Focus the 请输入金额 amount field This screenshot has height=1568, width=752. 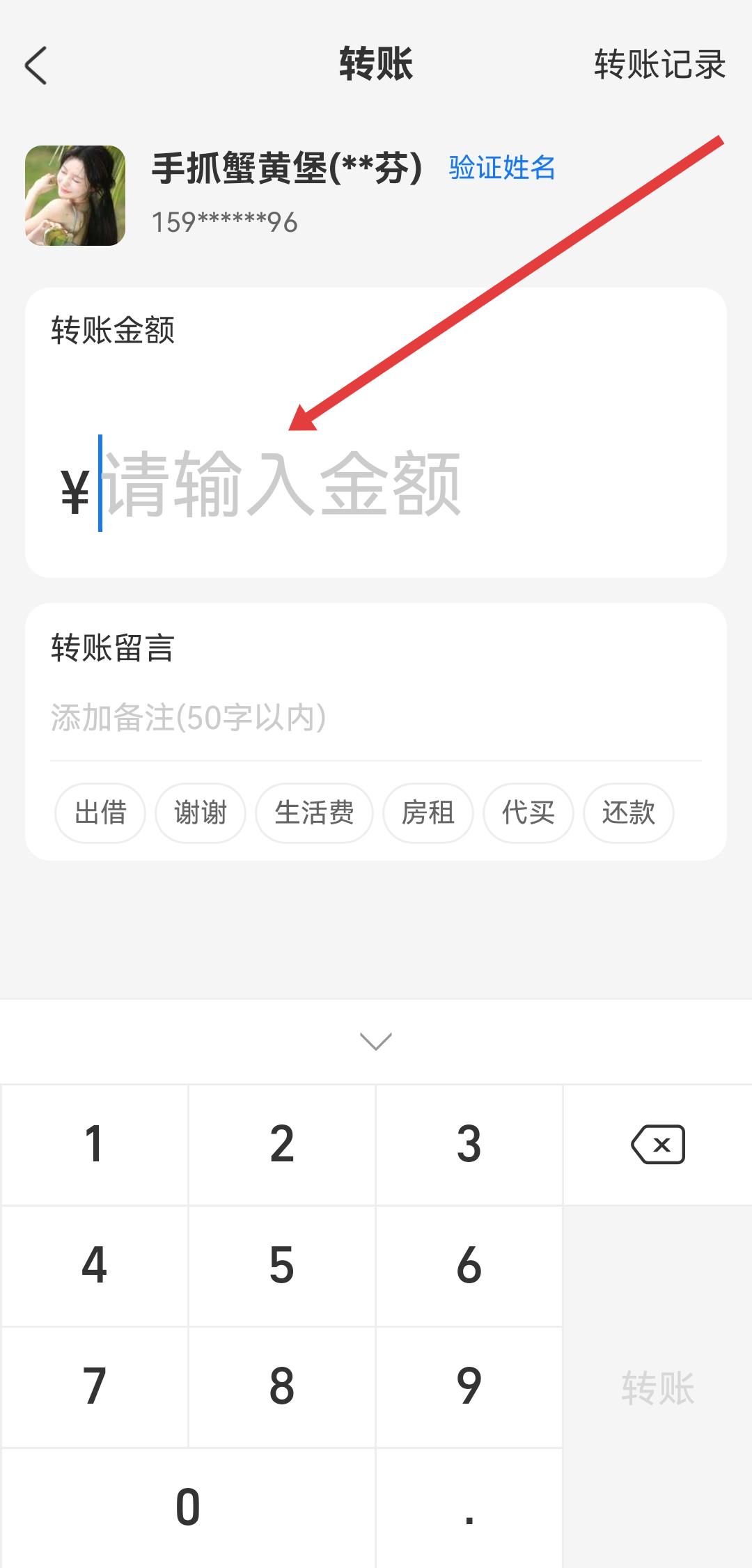[282, 484]
